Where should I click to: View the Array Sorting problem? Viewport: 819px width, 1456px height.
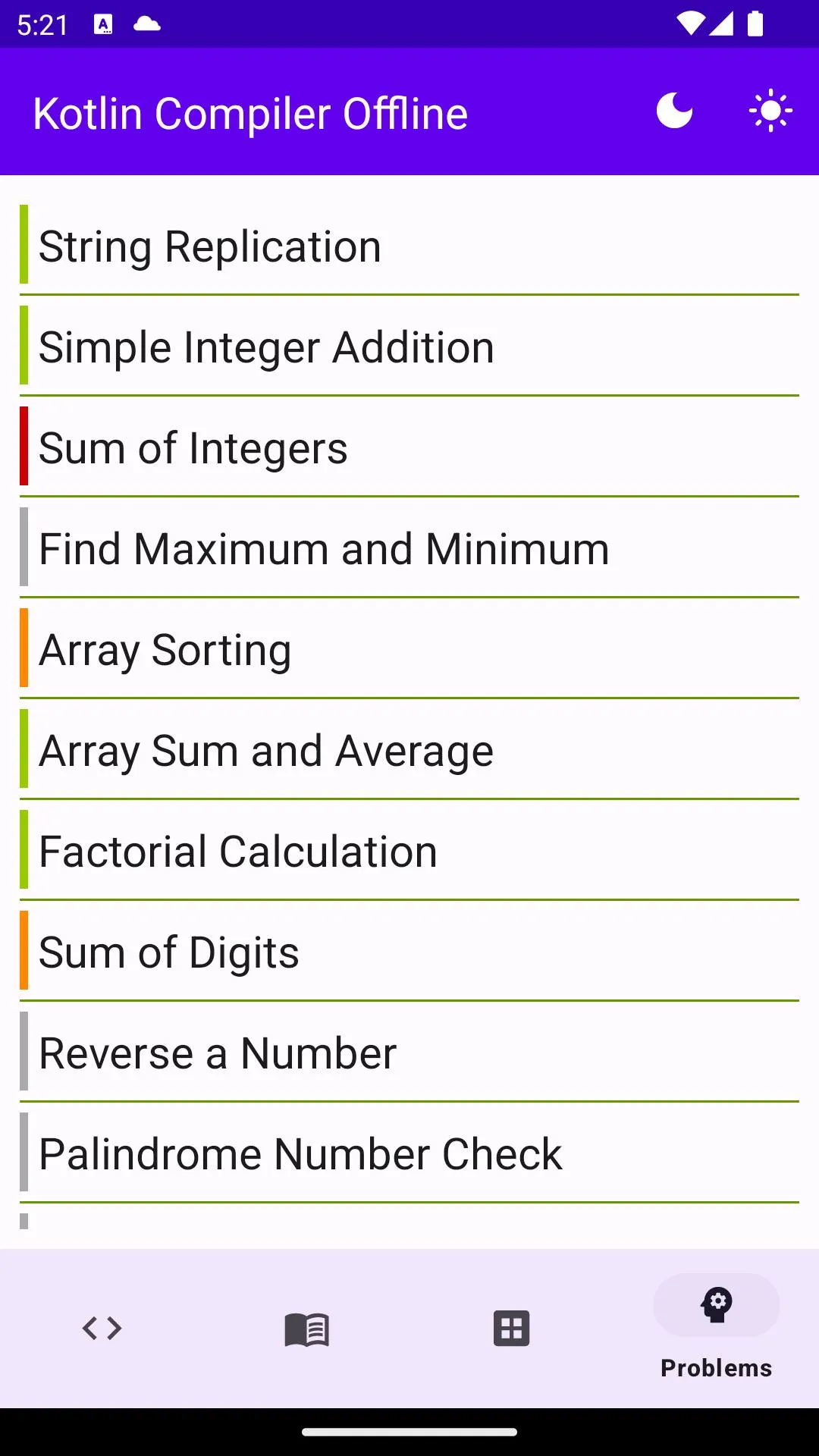[409, 650]
